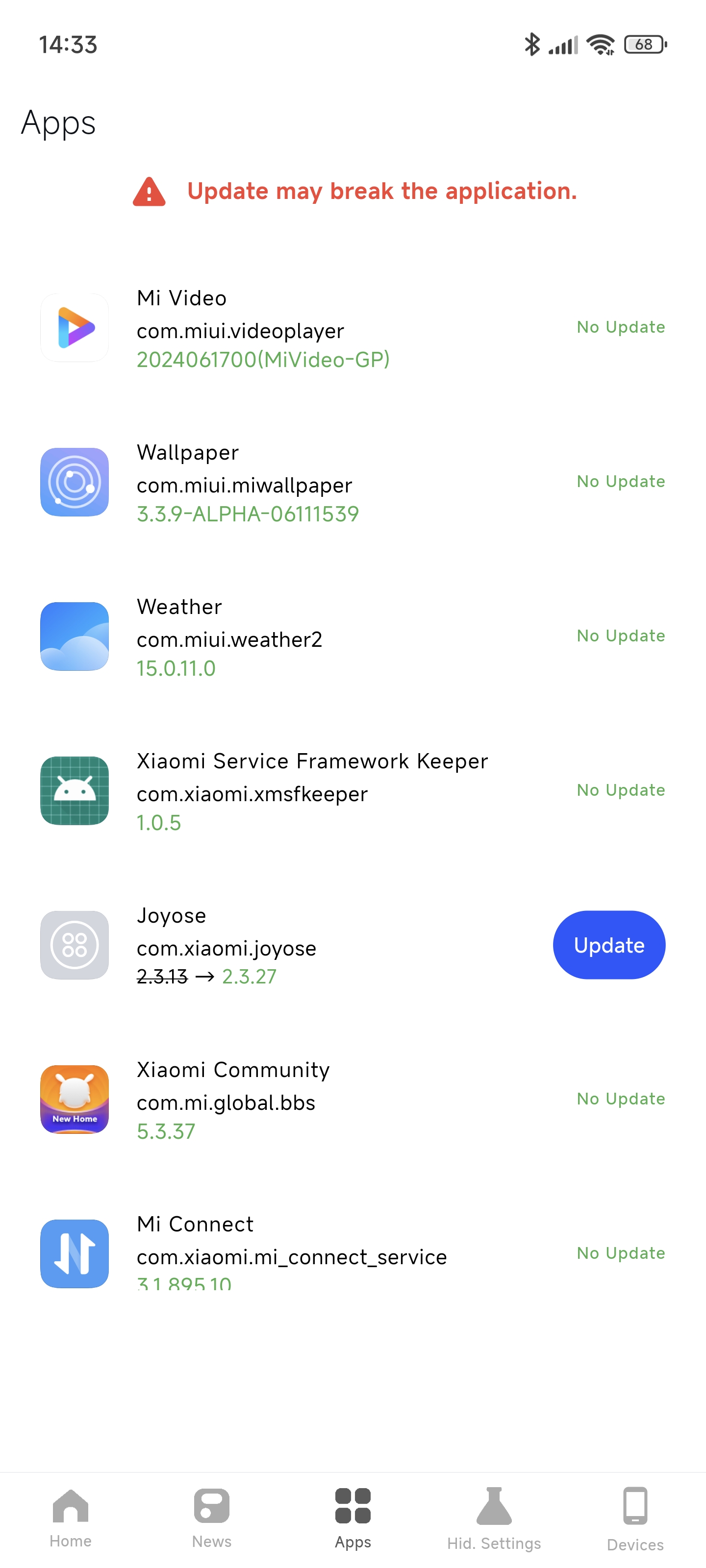This screenshot has width=706, height=1568.
Task: Open the Mi Video app entry
Action: point(353,328)
